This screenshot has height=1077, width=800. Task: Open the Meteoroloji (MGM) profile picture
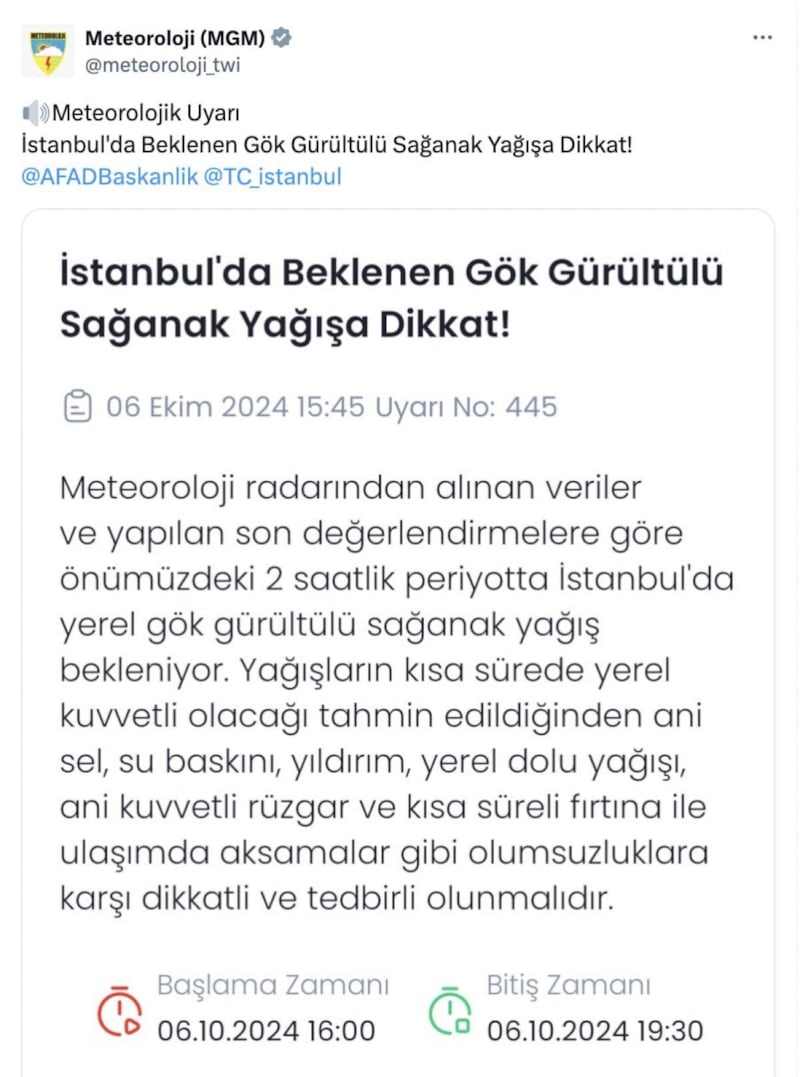pos(47,51)
